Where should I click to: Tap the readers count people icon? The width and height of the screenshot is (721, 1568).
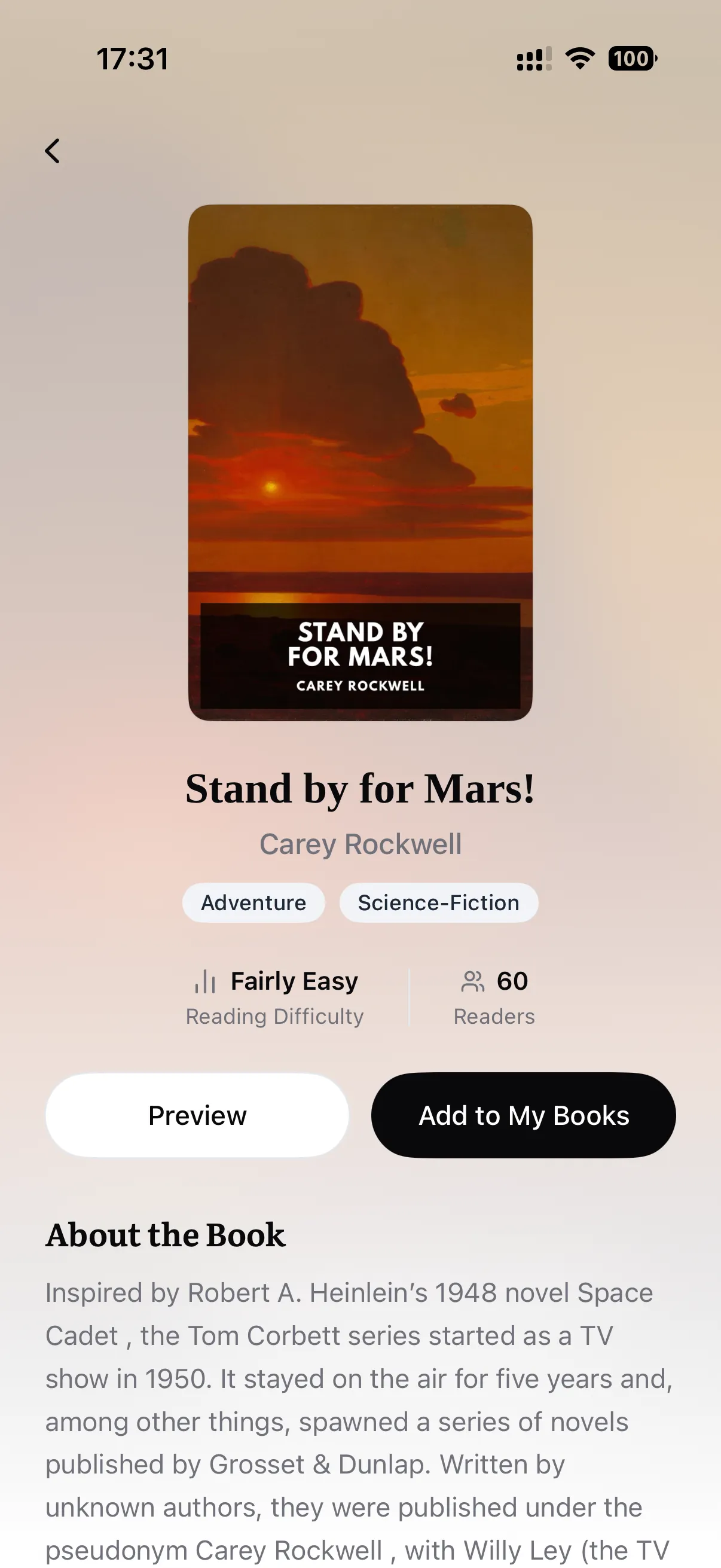click(x=473, y=981)
